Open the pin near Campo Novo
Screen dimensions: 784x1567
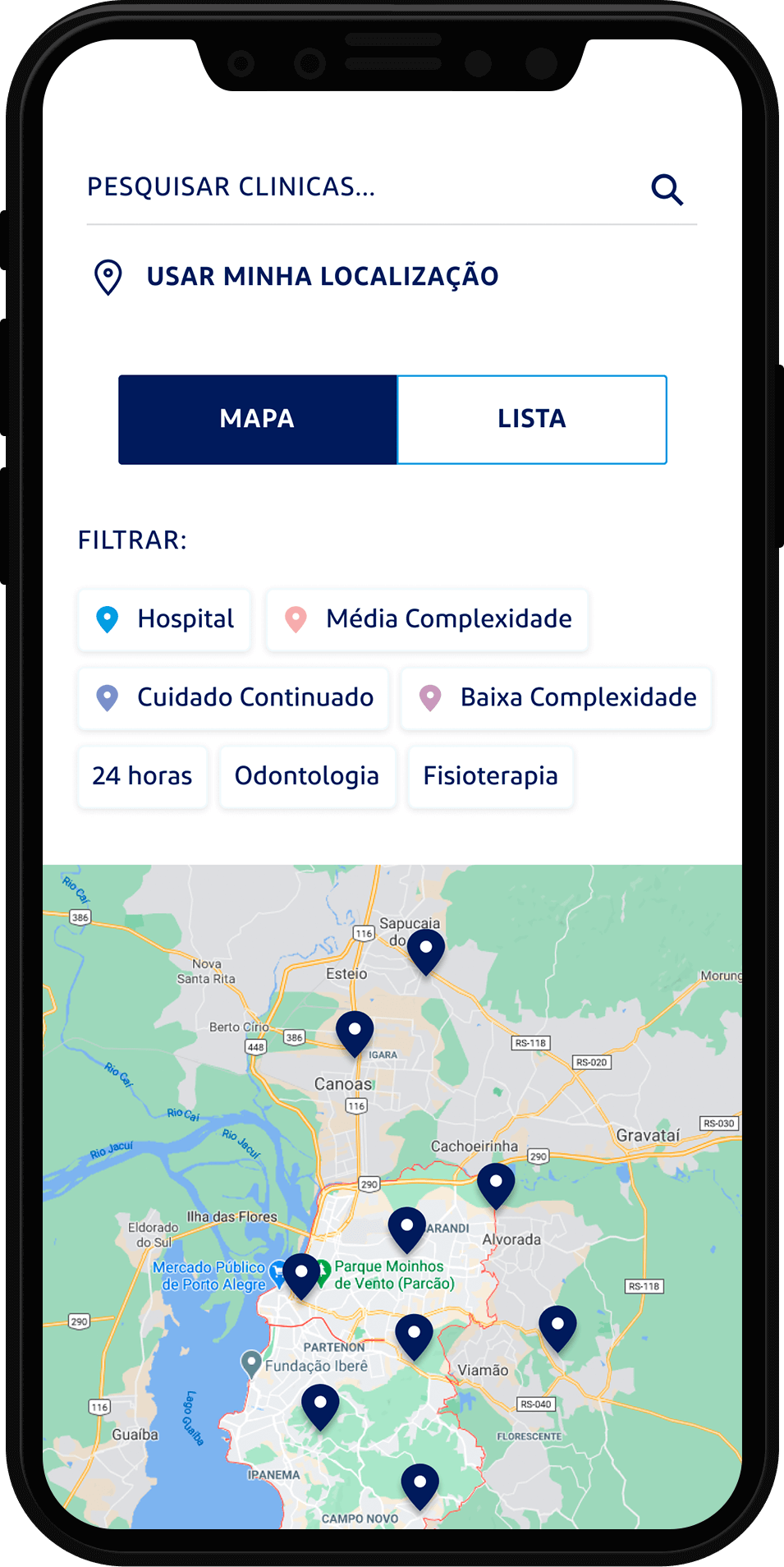pyautogui.click(x=420, y=1484)
